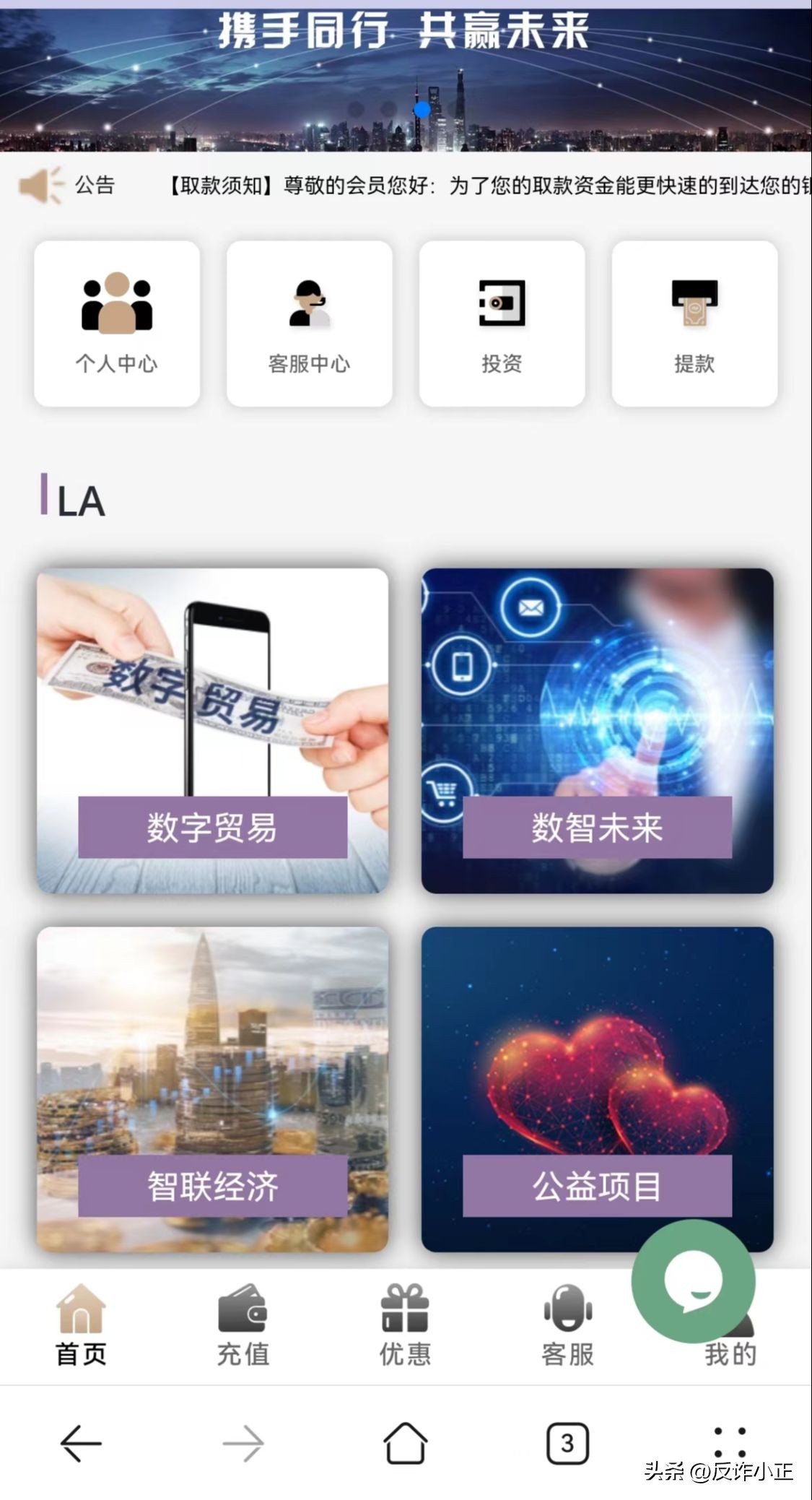Screen dimensions: 812x1500
Task: Tap the 优惠 gift icon in bottom nav
Action: tap(406, 1307)
